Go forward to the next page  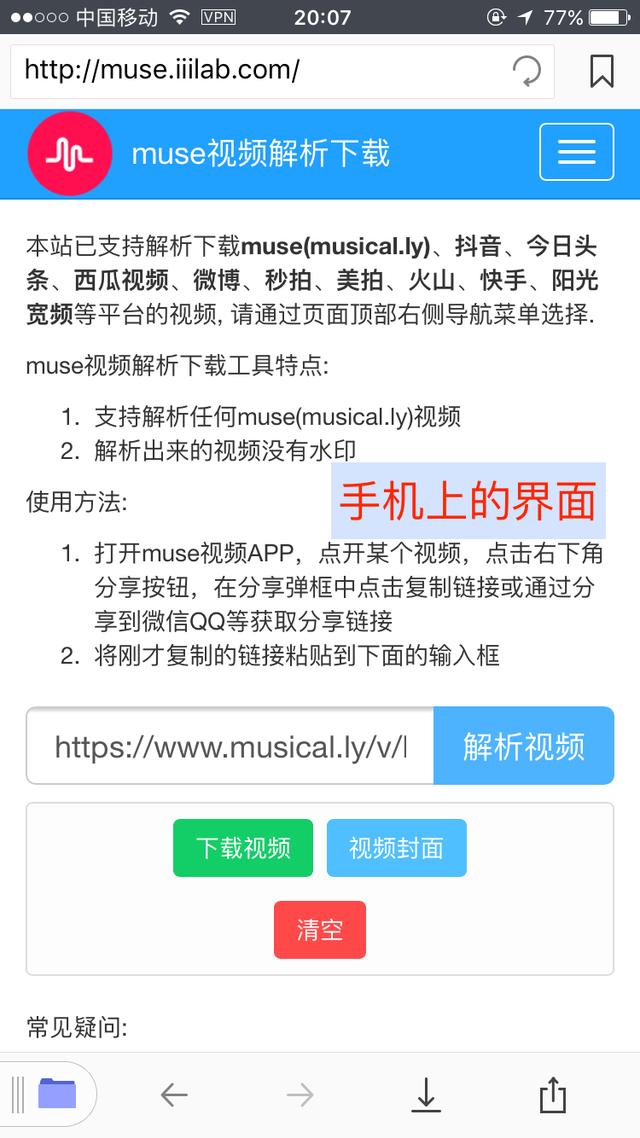pos(300,1095)
